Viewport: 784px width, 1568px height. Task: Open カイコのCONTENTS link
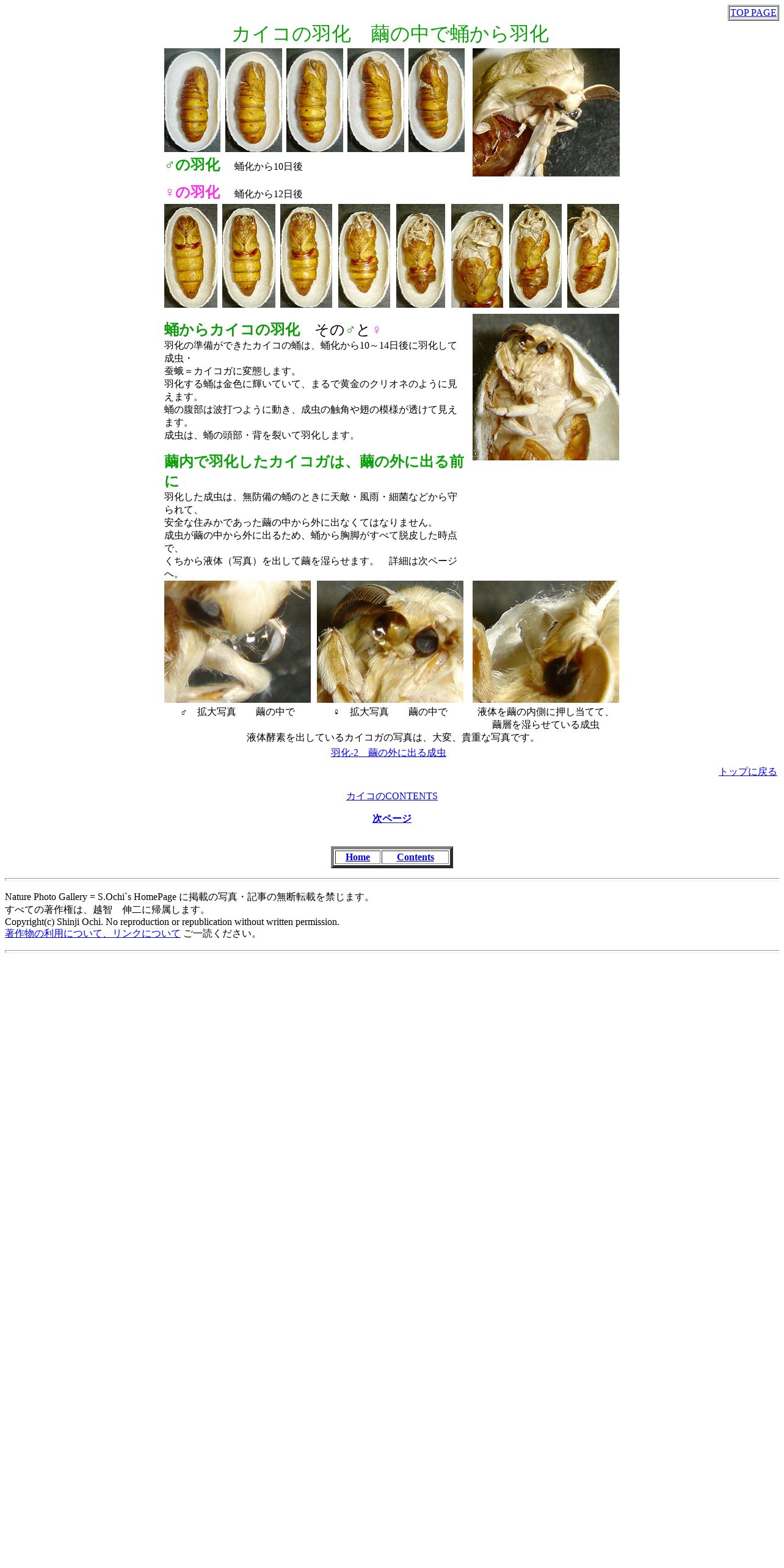[391, 796]
